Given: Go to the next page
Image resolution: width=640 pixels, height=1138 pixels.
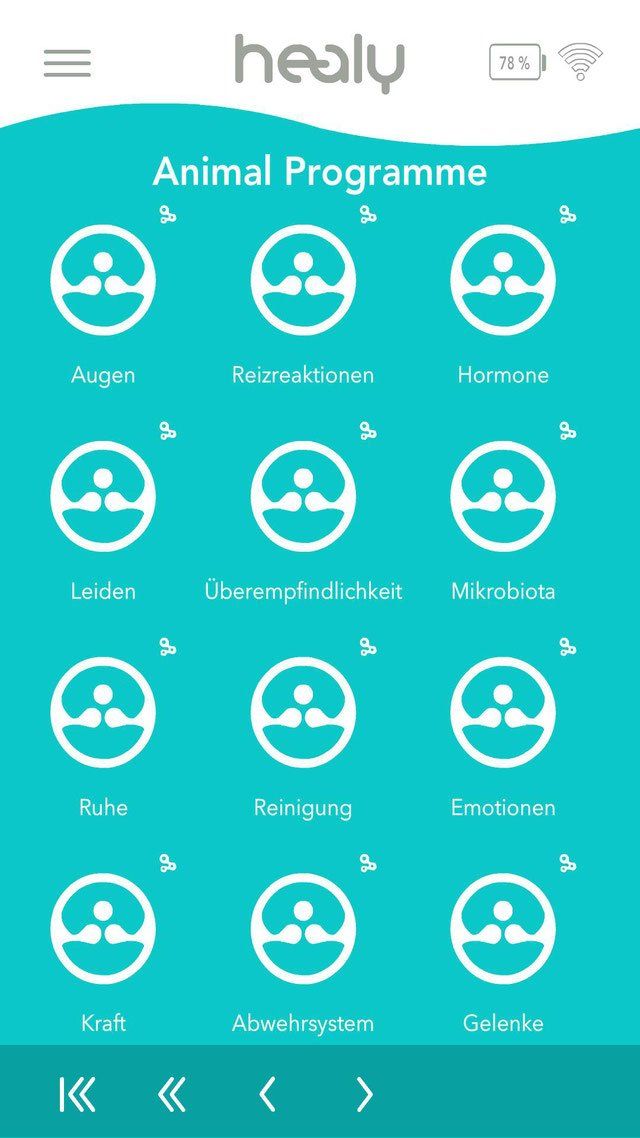Looking at the screenshot, I should click(x=364, y=1095).
